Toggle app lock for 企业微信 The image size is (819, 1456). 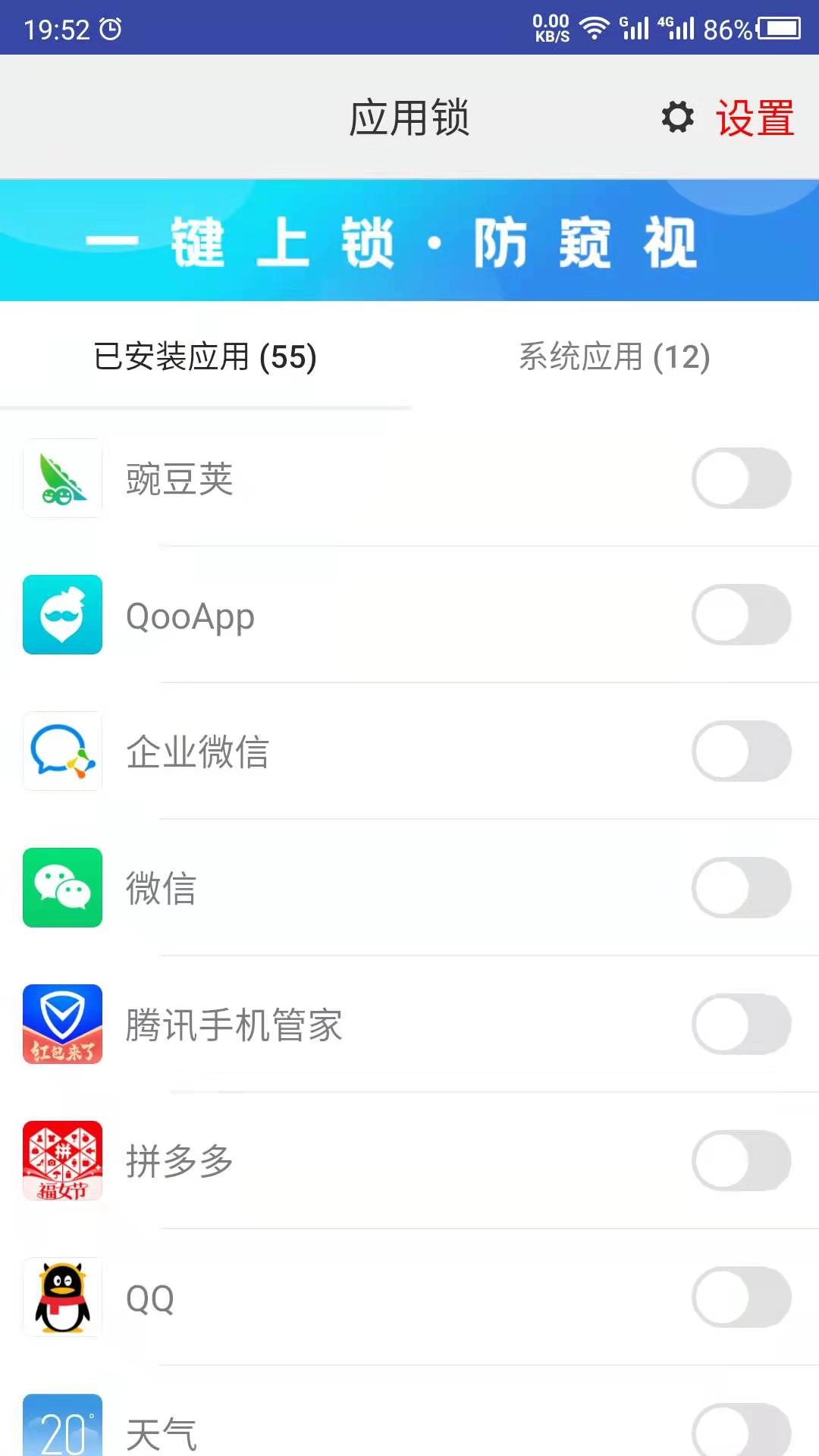click(742, 752)
